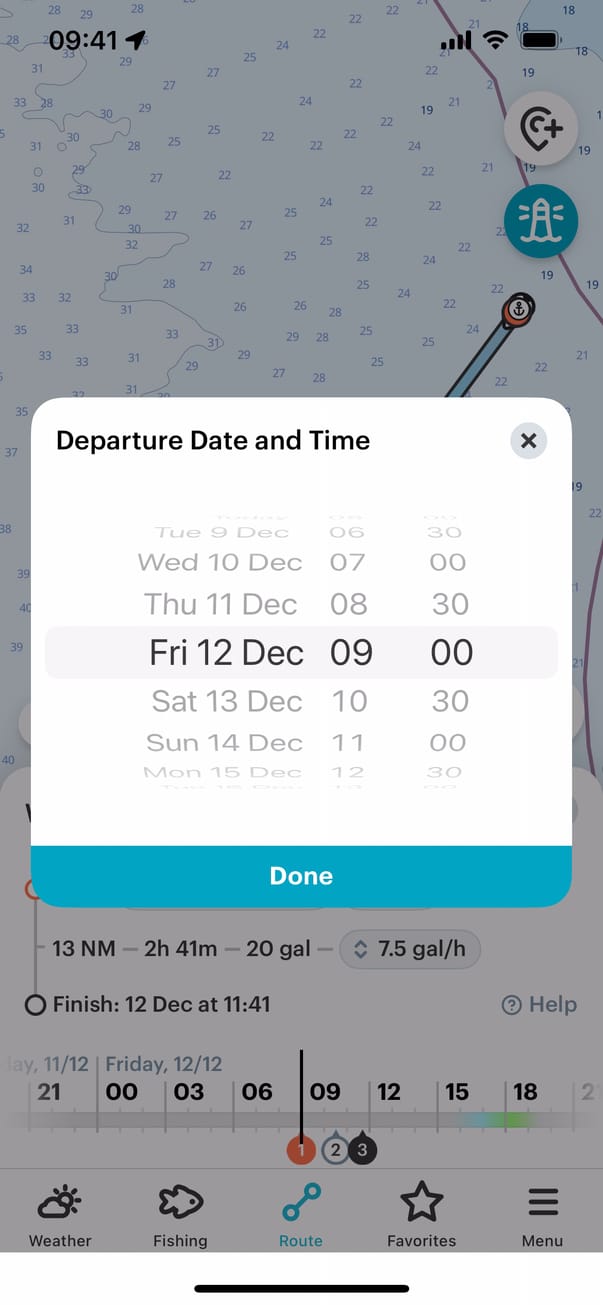Select Sat 13 Dec in the date picker
603x1305 pixels.
(227, 701)
